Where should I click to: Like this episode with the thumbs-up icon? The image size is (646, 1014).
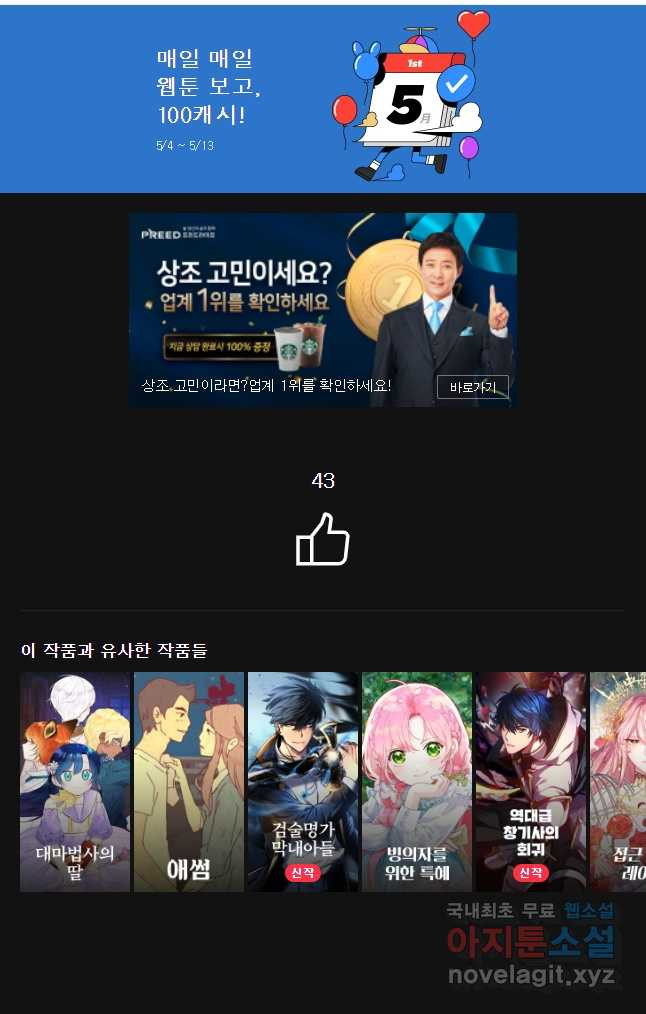click(322, 539)
